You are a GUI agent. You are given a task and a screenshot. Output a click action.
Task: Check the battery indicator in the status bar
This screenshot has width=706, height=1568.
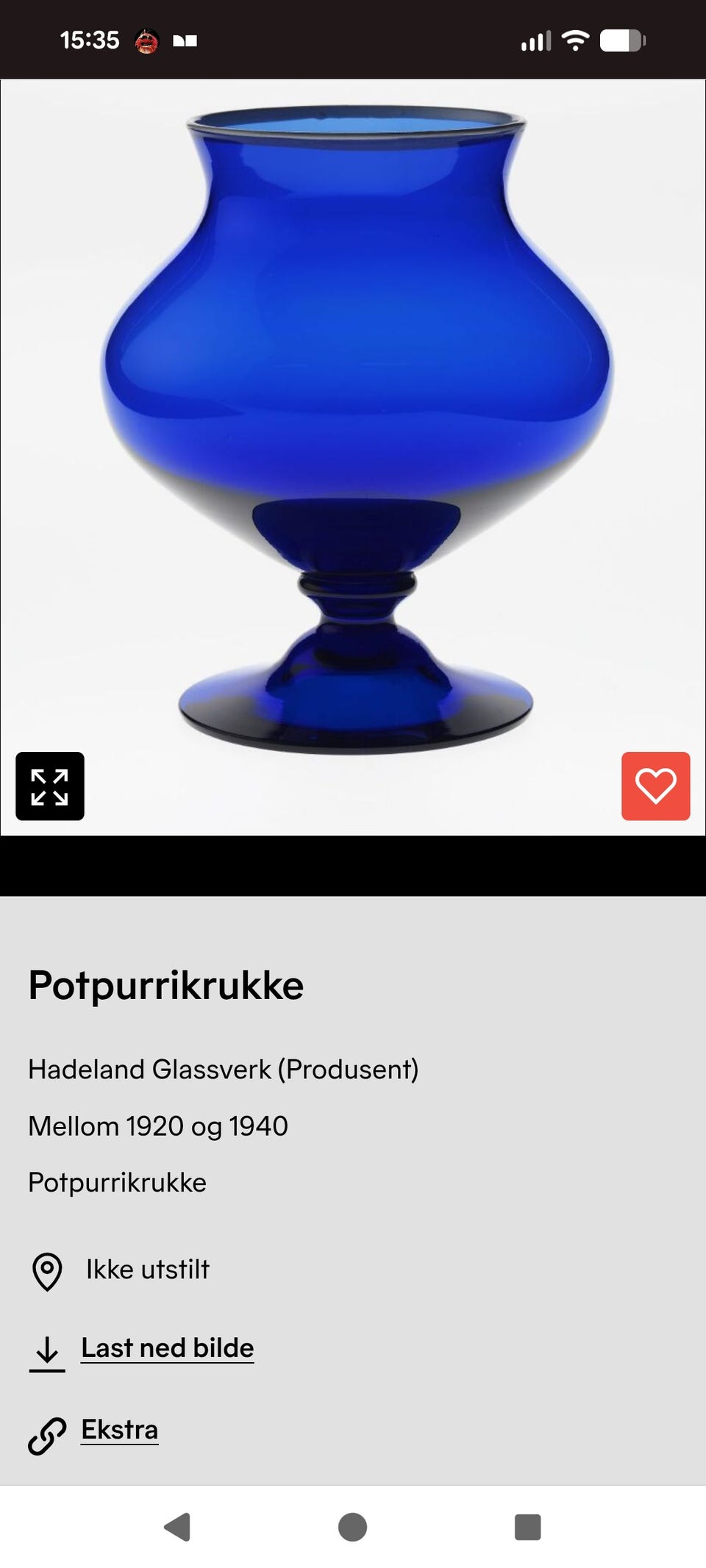pos(621,42)
